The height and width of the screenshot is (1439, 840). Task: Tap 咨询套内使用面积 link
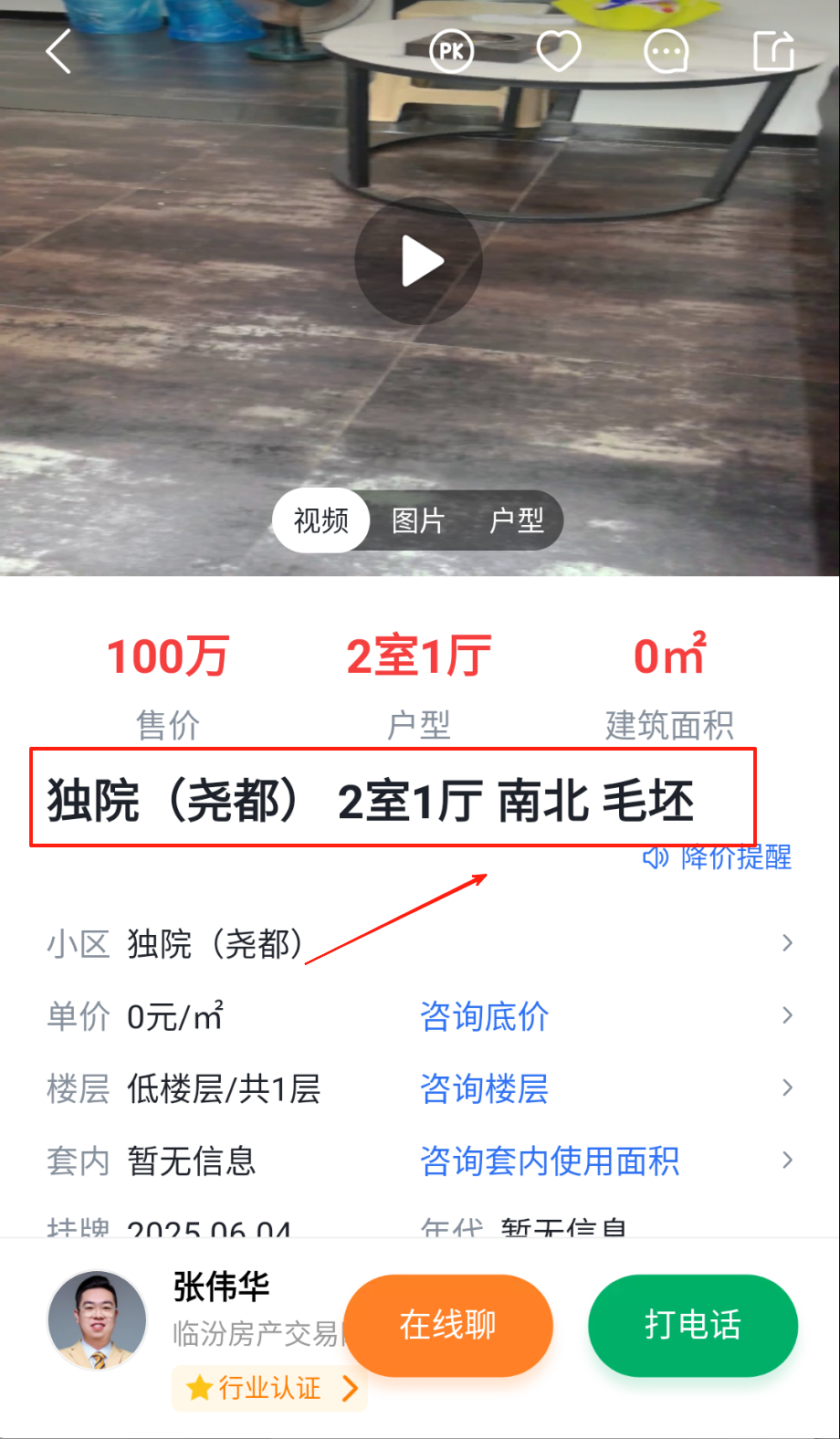click(550, 1161)
